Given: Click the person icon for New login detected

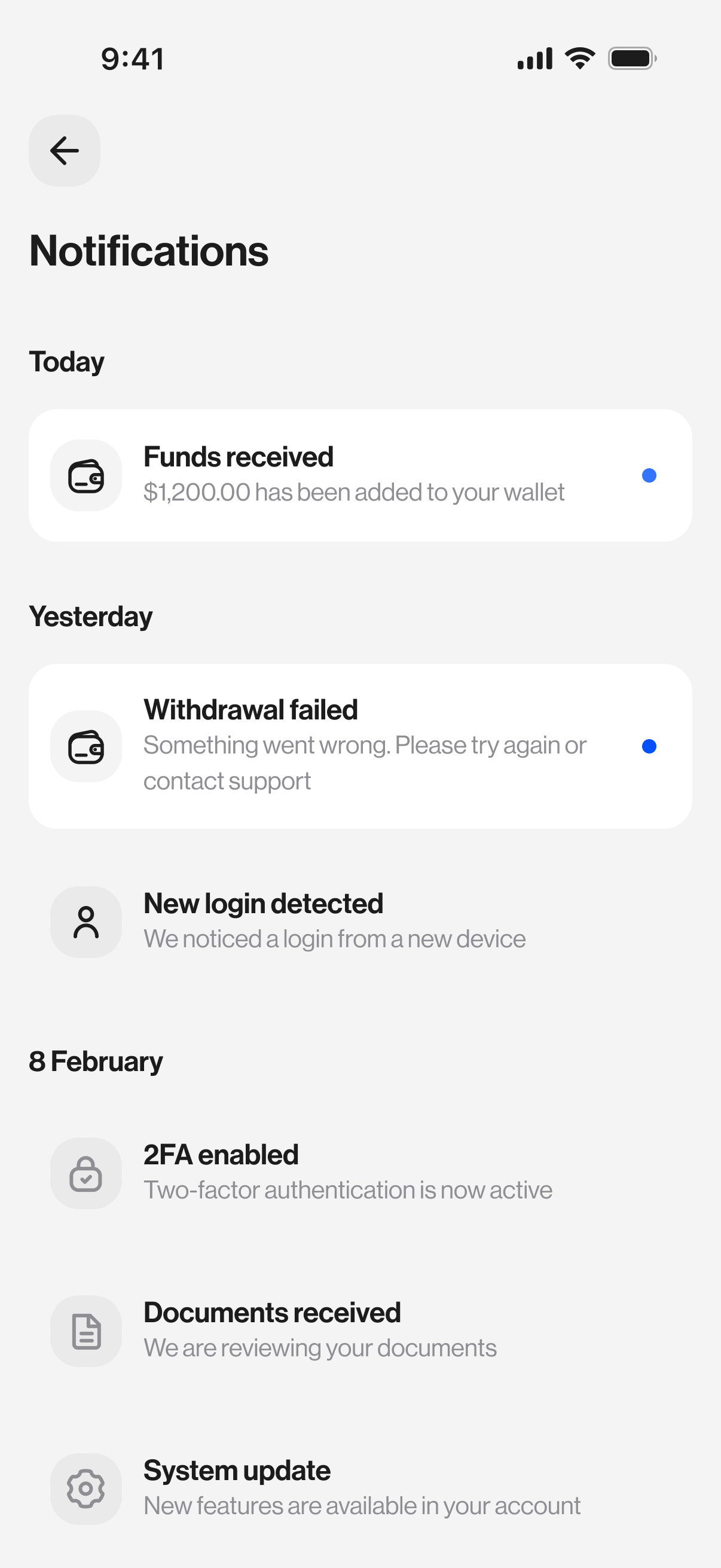Looking at the screenshot, I should [x=85, y=922].
